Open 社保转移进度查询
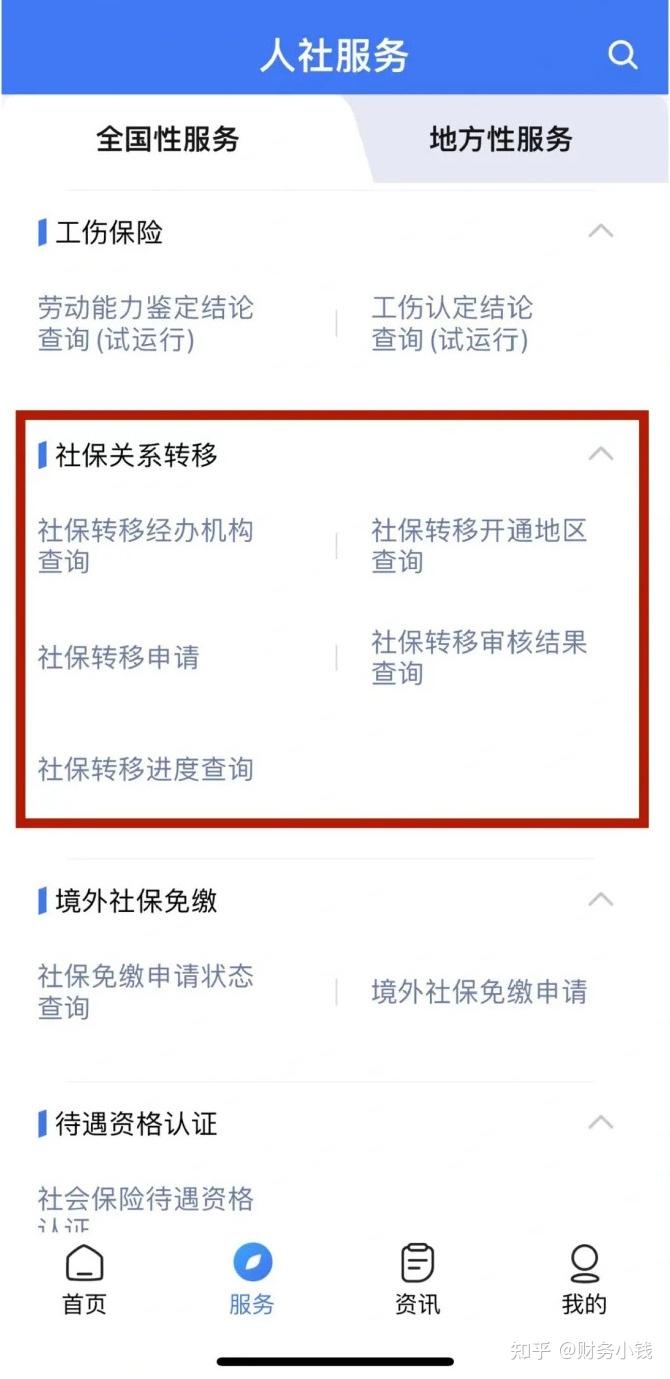 [146, 769]
